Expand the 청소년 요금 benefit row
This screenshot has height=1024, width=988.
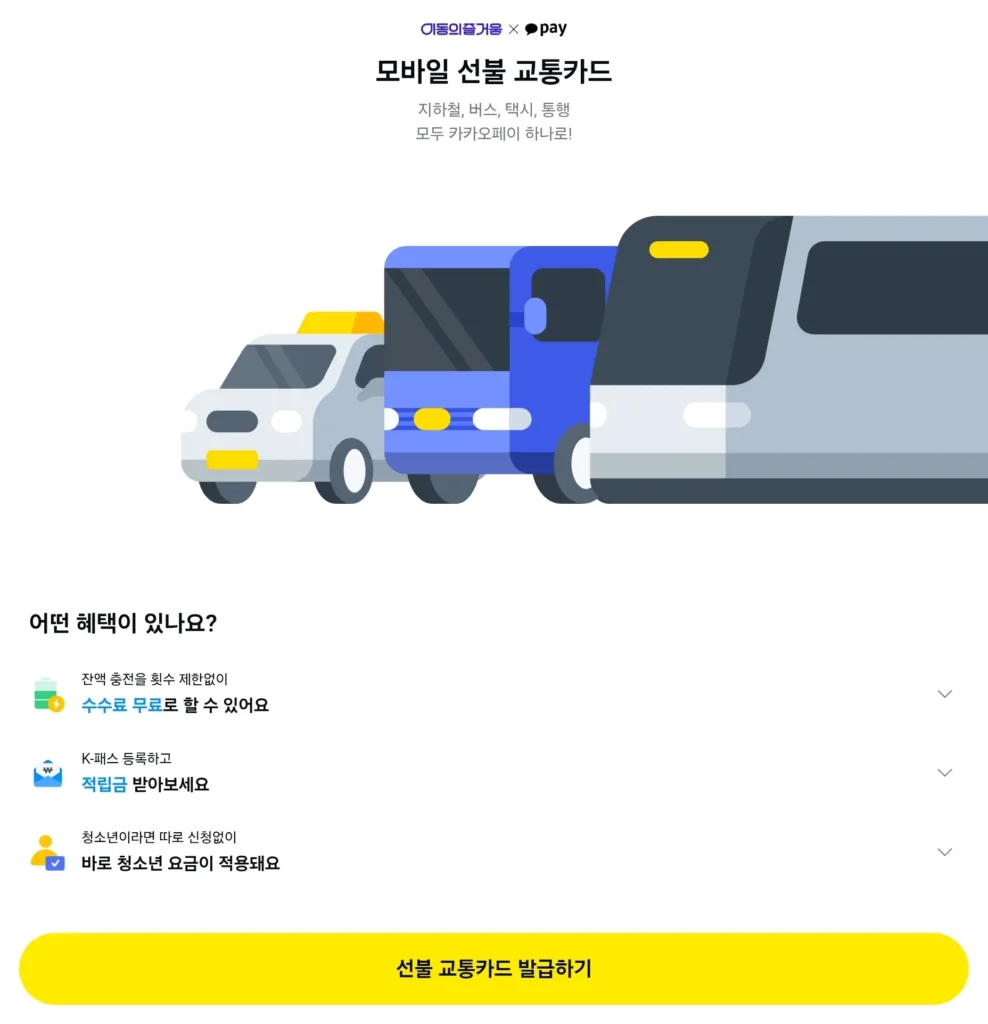(944, 852)
